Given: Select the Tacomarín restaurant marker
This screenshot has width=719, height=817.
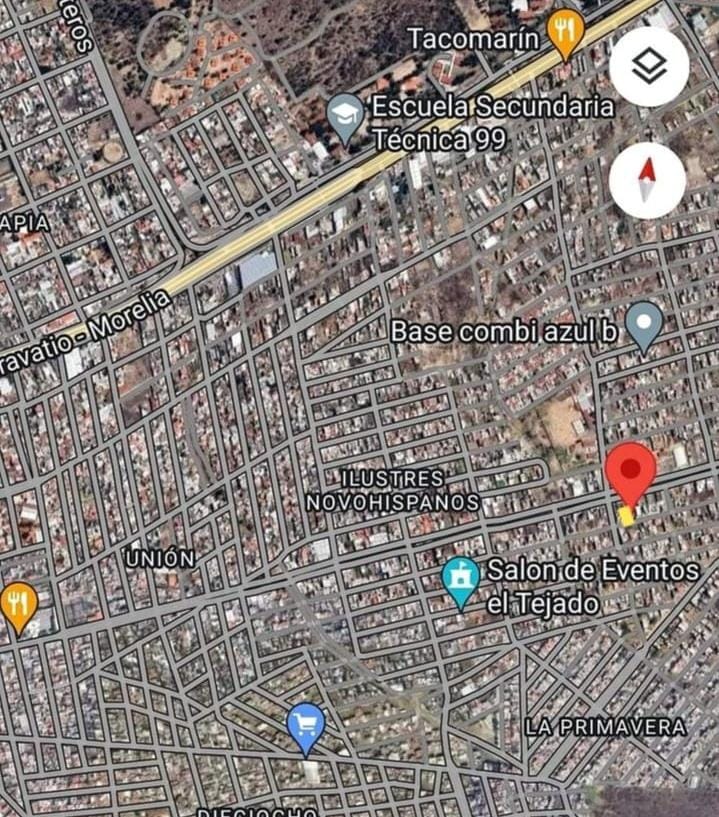Looking at the screenshot, I should click(566, 34).
